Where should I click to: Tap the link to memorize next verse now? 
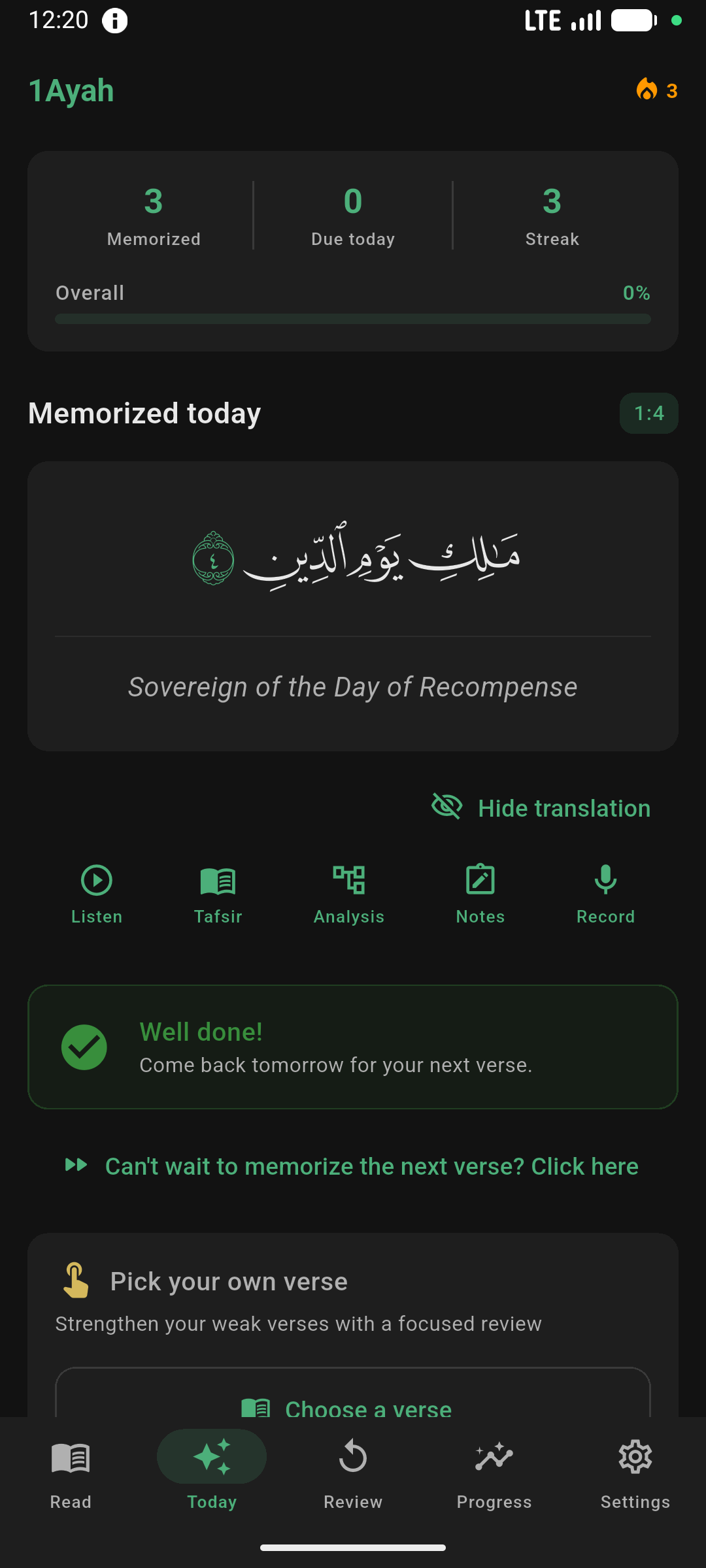pyautogui.click(x=353, y=1166)
